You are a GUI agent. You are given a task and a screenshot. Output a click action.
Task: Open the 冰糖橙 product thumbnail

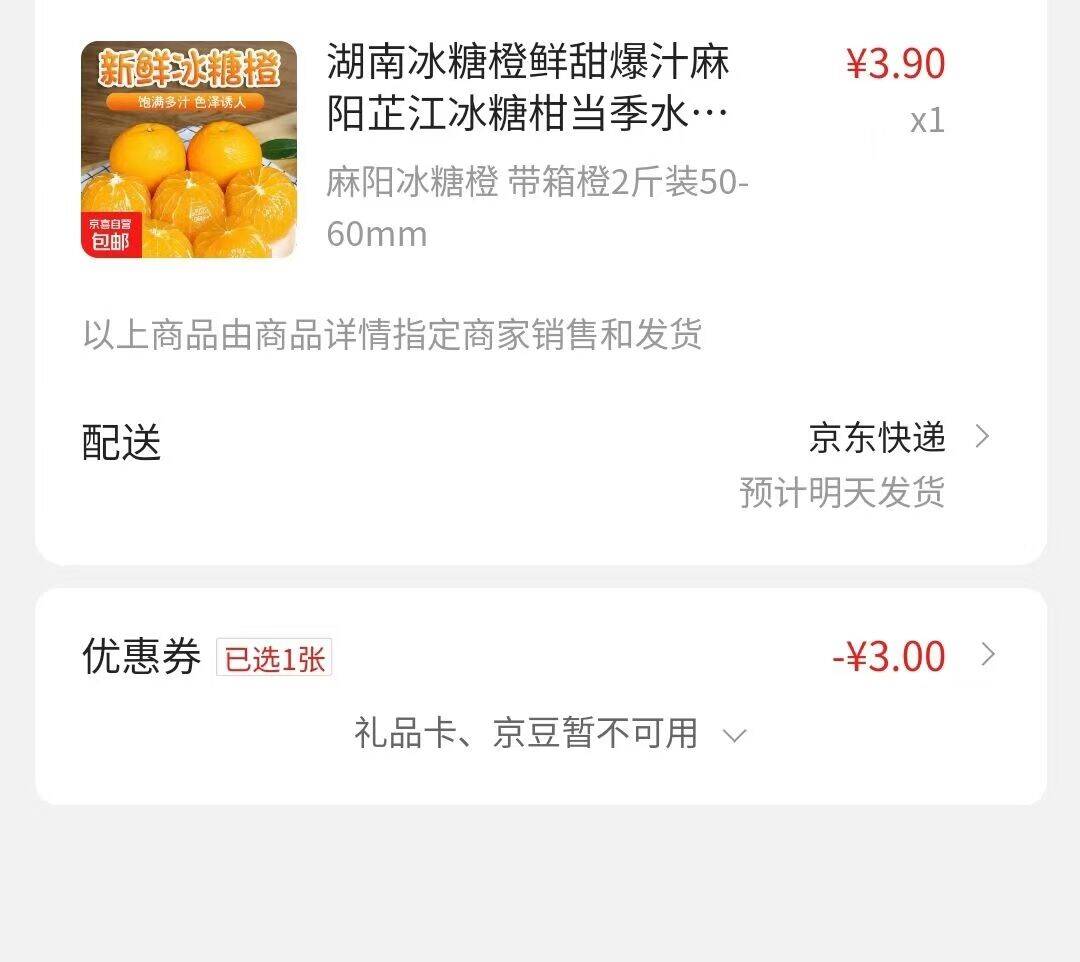[189, 150]
